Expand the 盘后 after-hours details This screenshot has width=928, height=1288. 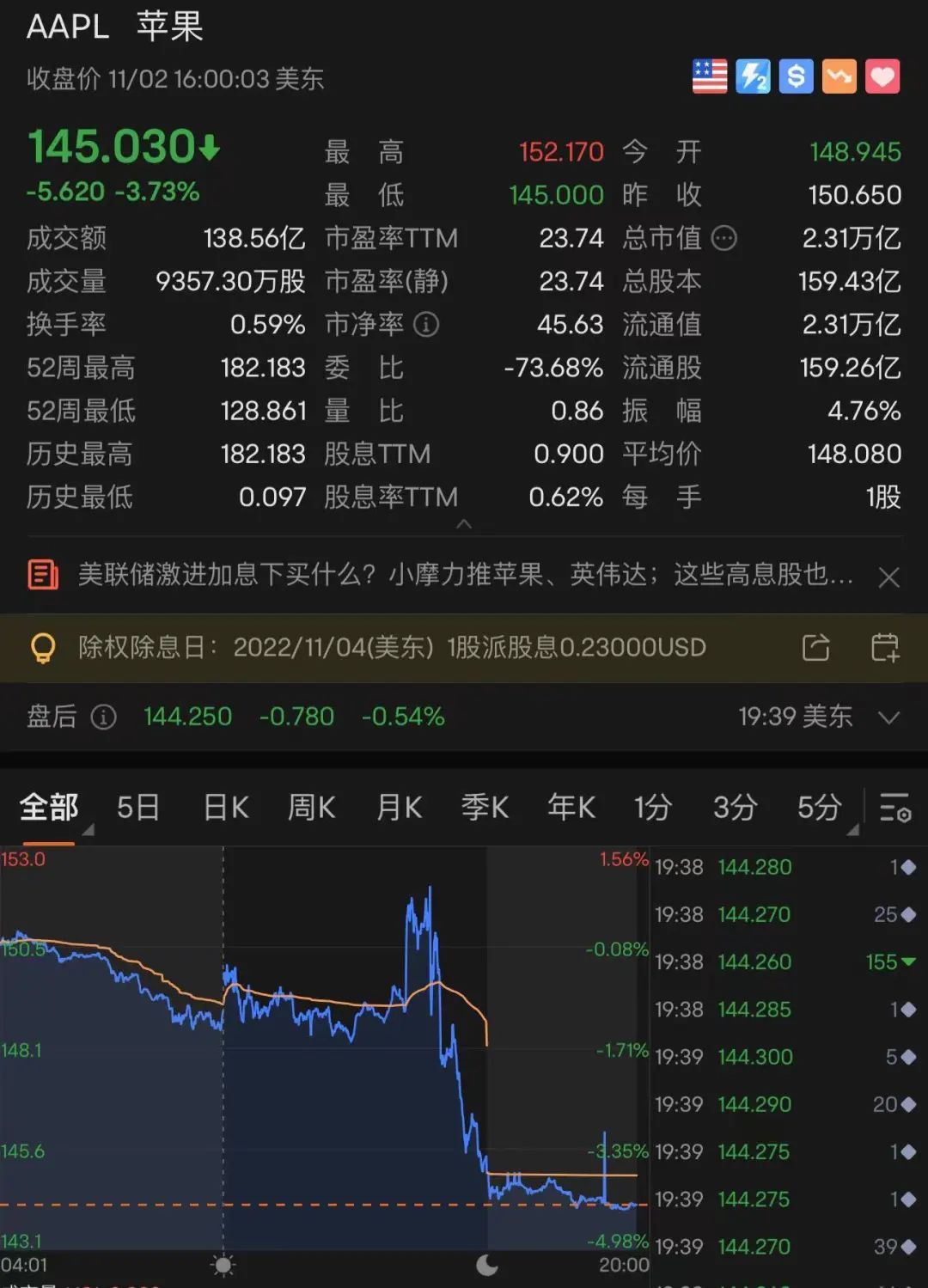[889, 717]
